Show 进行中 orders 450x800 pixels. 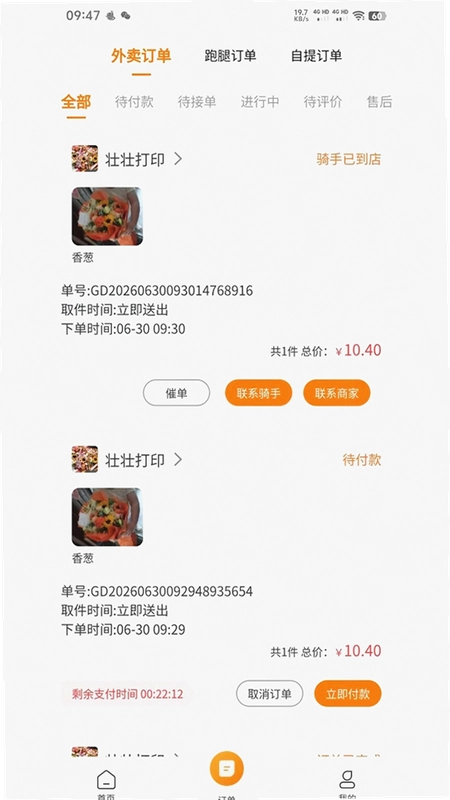[260, 102]
